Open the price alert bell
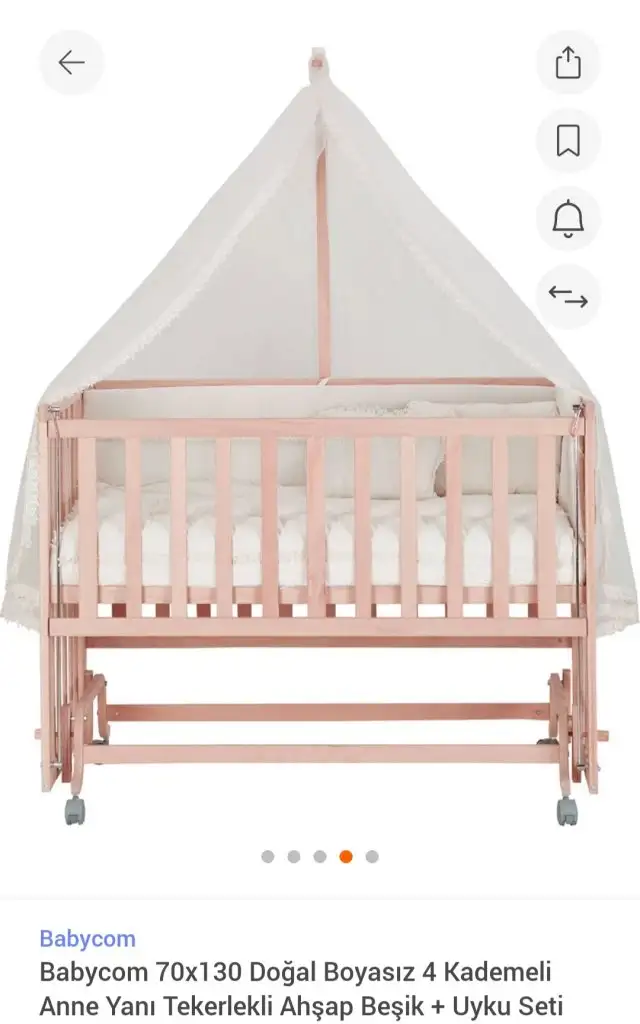The height and width of the screenshot is (1024, 640). point(568,218)
